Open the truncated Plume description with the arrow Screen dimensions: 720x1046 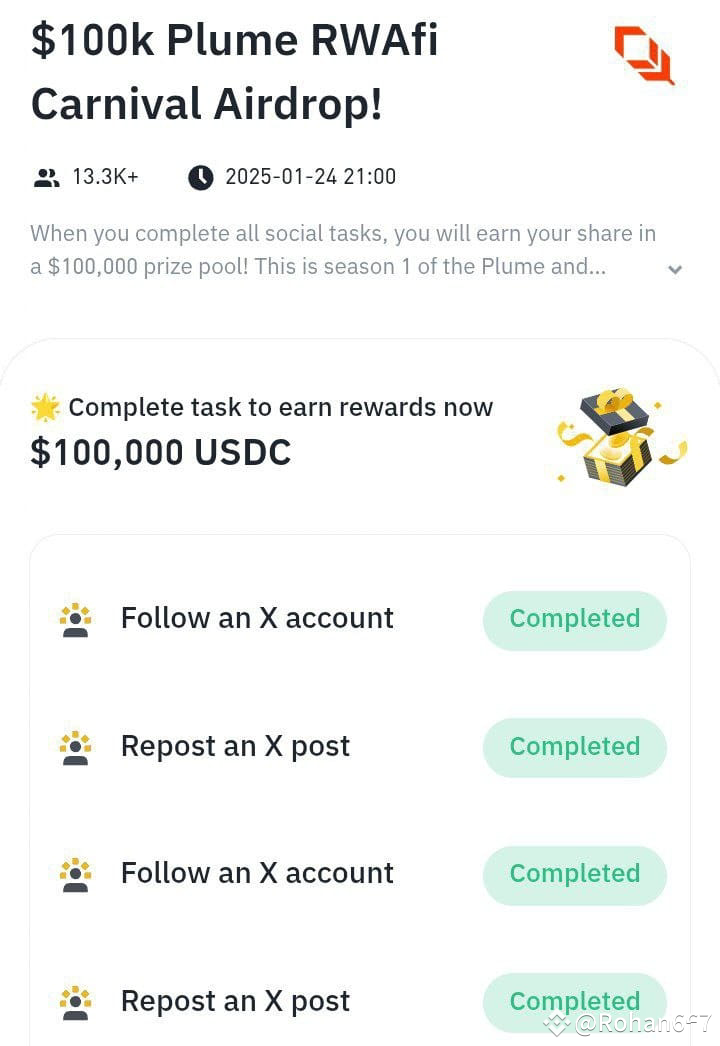[x=675, y=269]
